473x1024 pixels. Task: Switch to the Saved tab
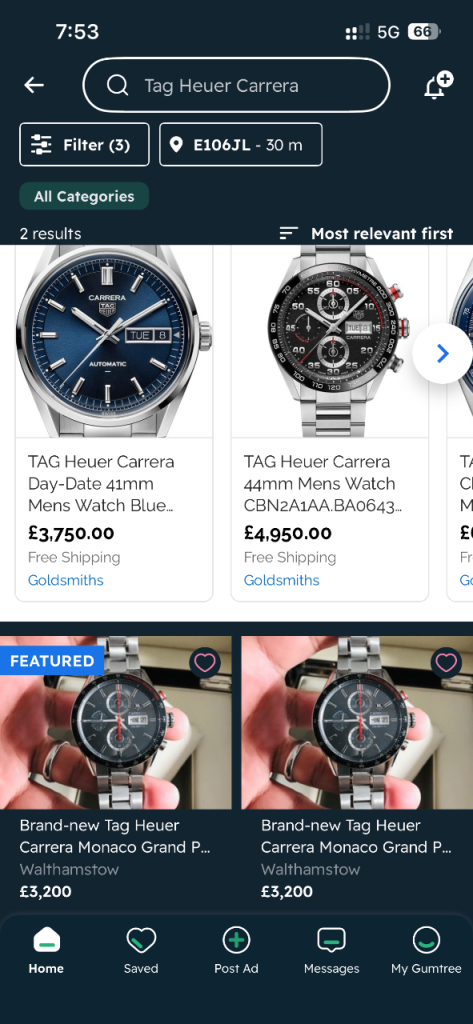141,952
